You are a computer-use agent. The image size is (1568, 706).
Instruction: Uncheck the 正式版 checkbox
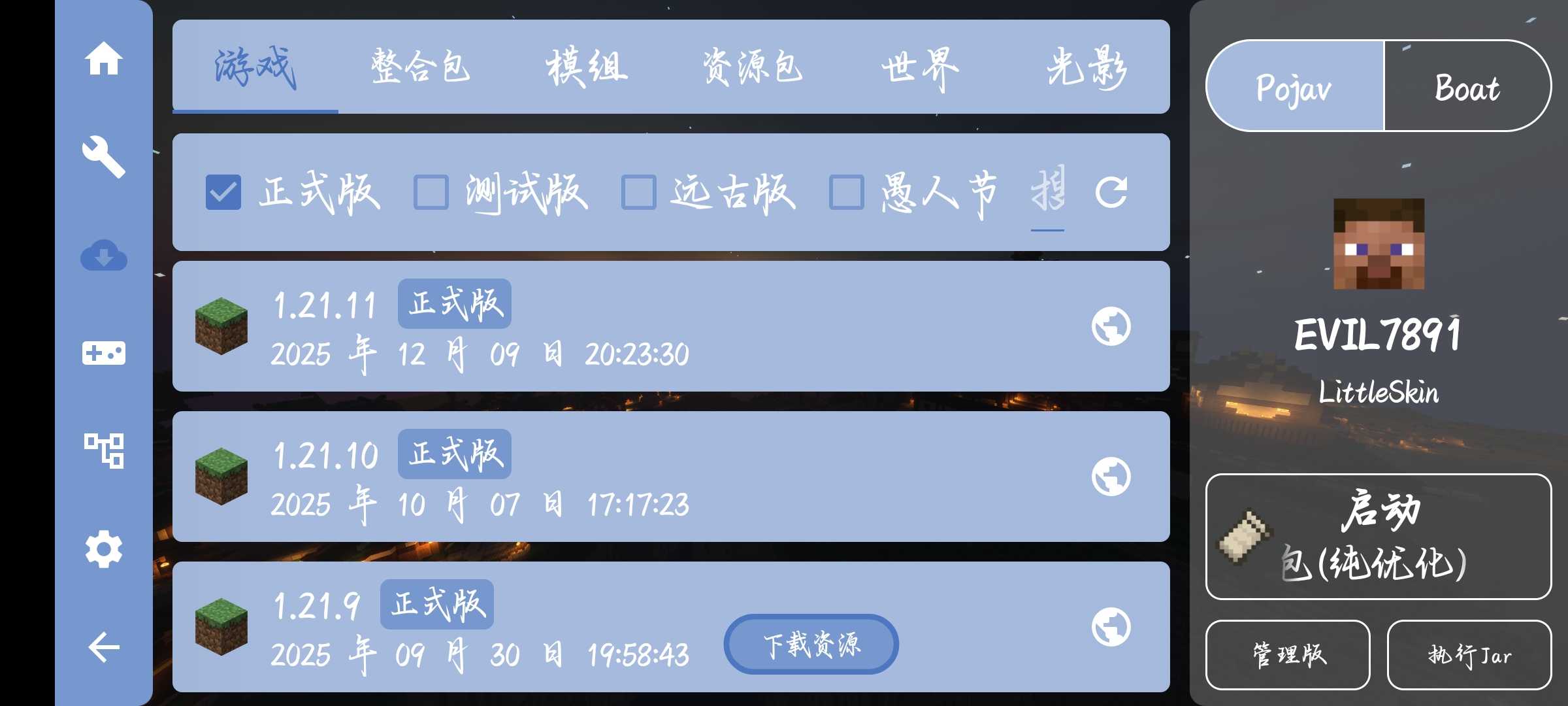223,192
